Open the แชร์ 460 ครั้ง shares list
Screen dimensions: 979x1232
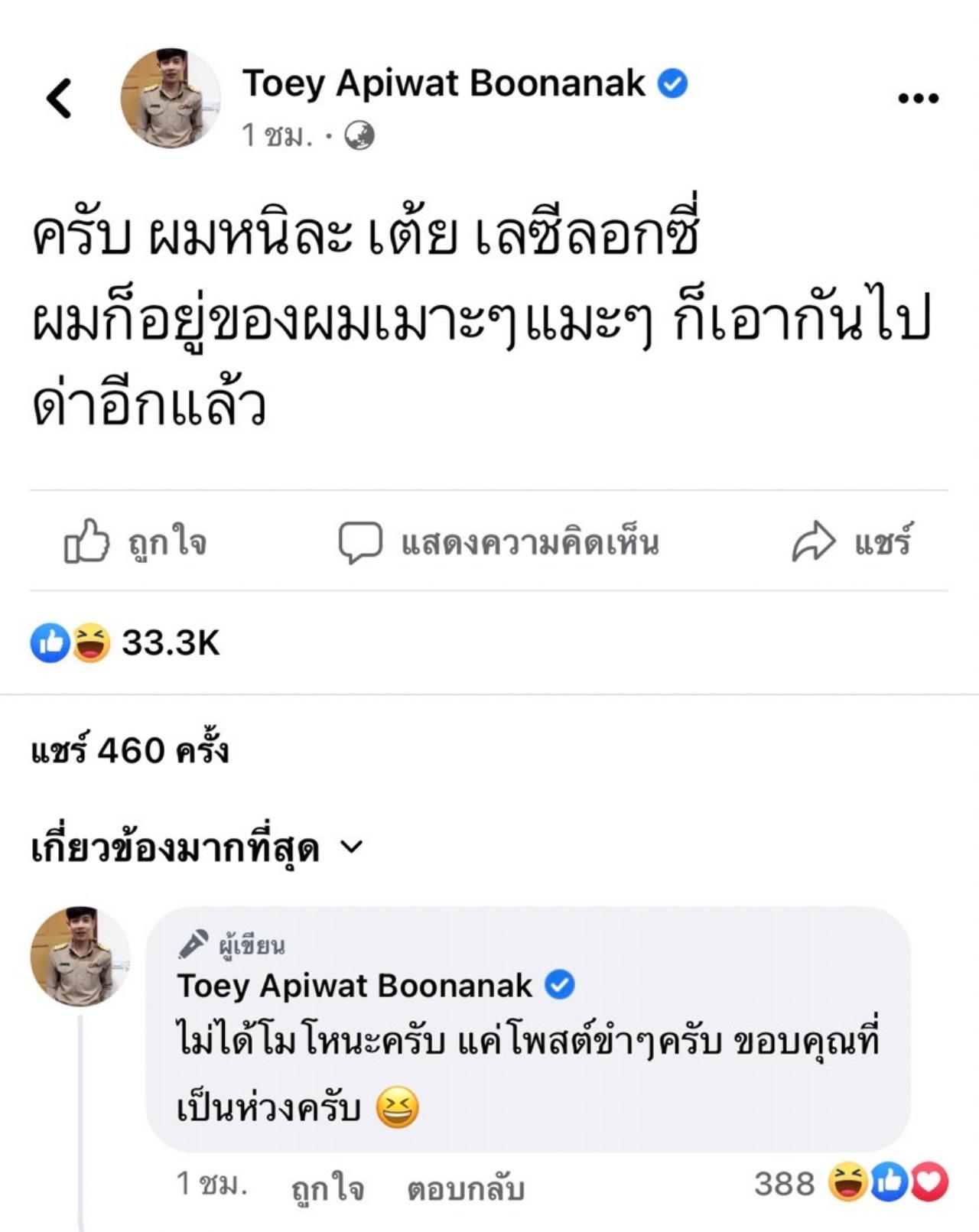(x=130, y=750)
